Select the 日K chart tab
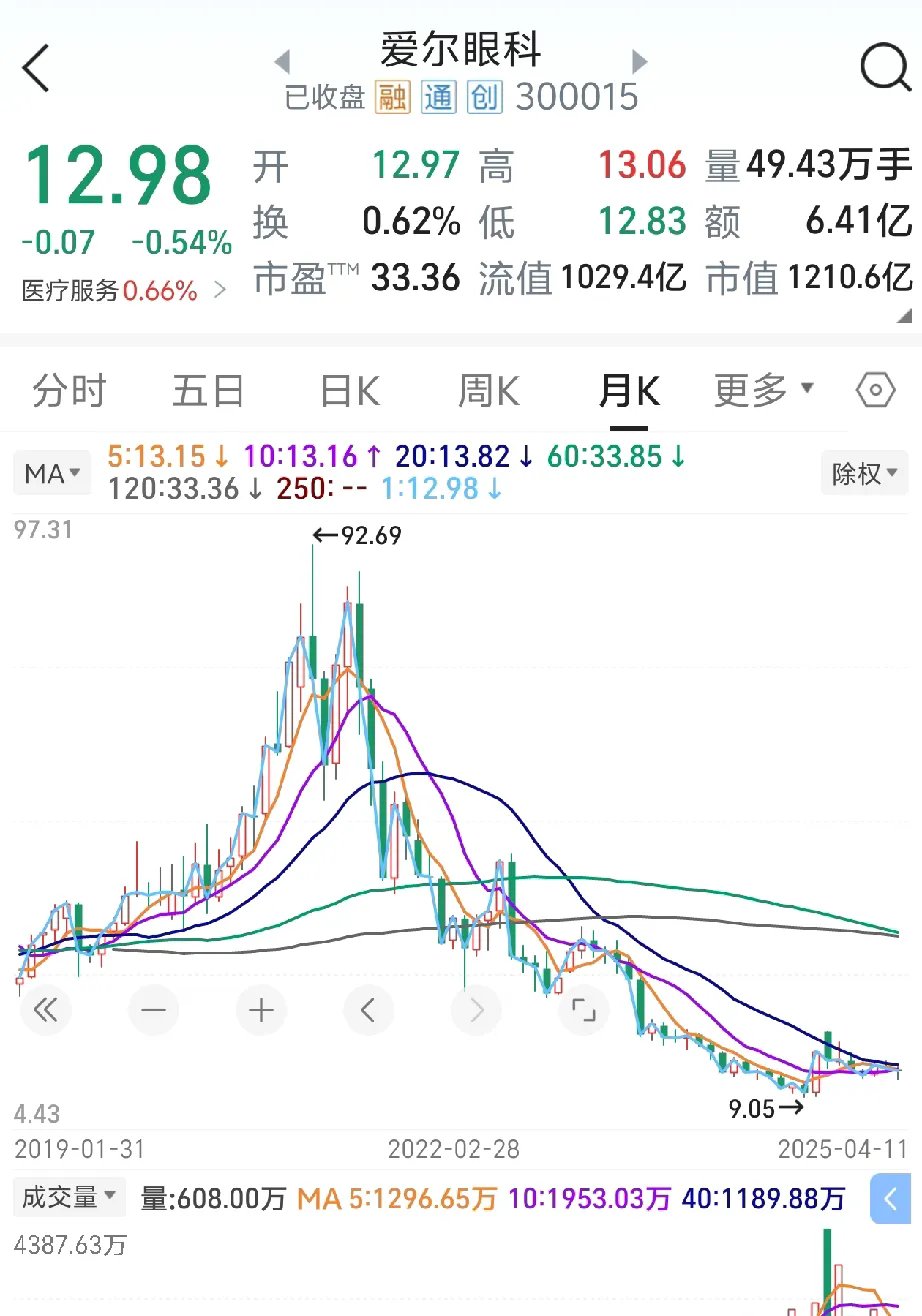 coord(349,391)
